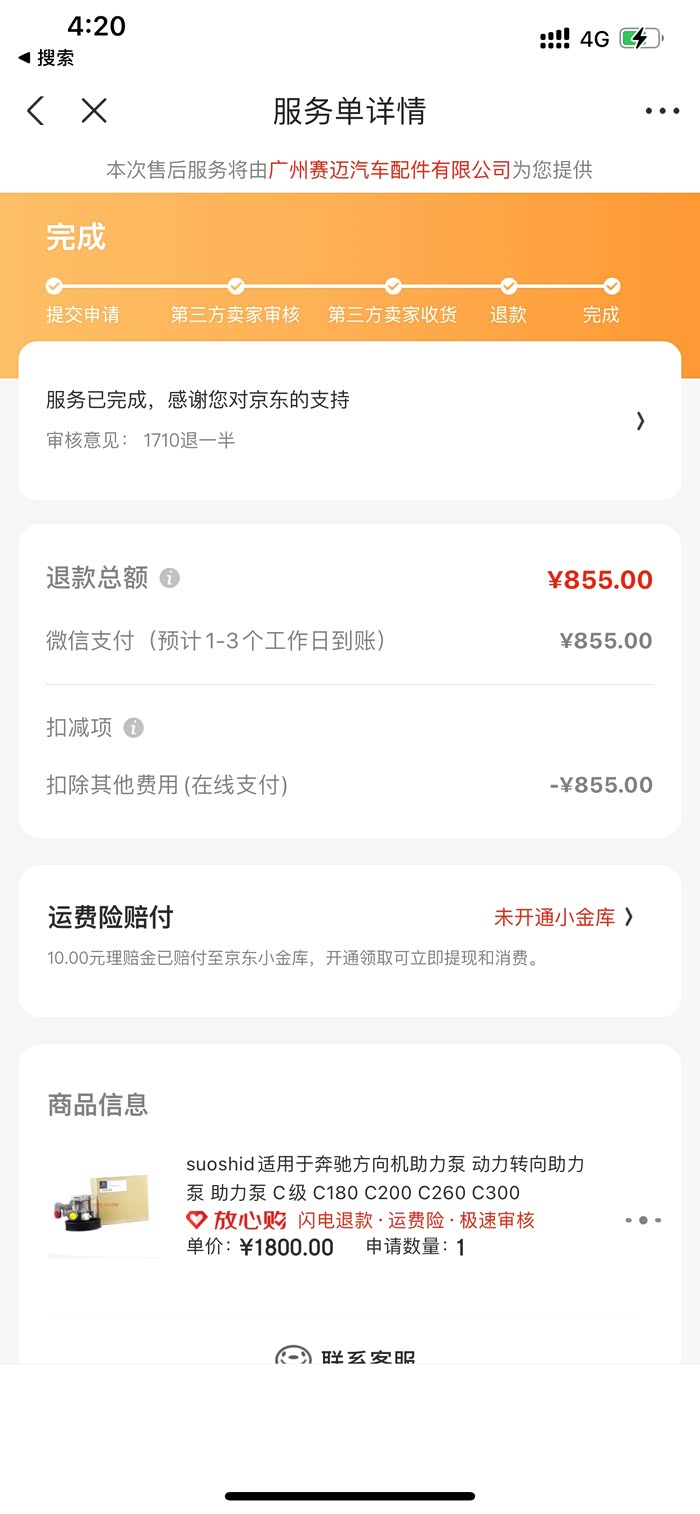View the suoshid power steering pump product
The width and height of the screenshot is (700, 1514).
pyautogui.click(x=385, y=1178)
